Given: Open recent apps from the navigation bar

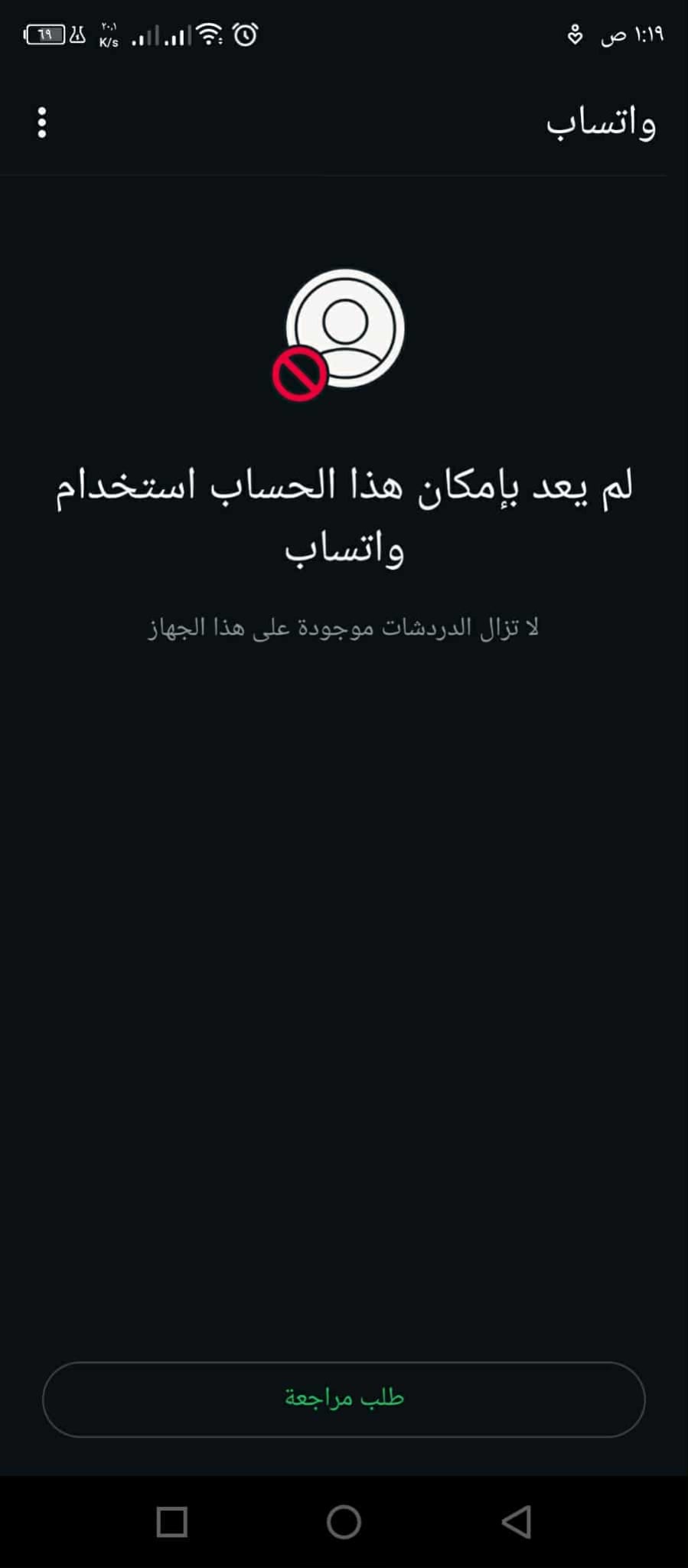Looking at the screenshot, I should point(171,1521).
